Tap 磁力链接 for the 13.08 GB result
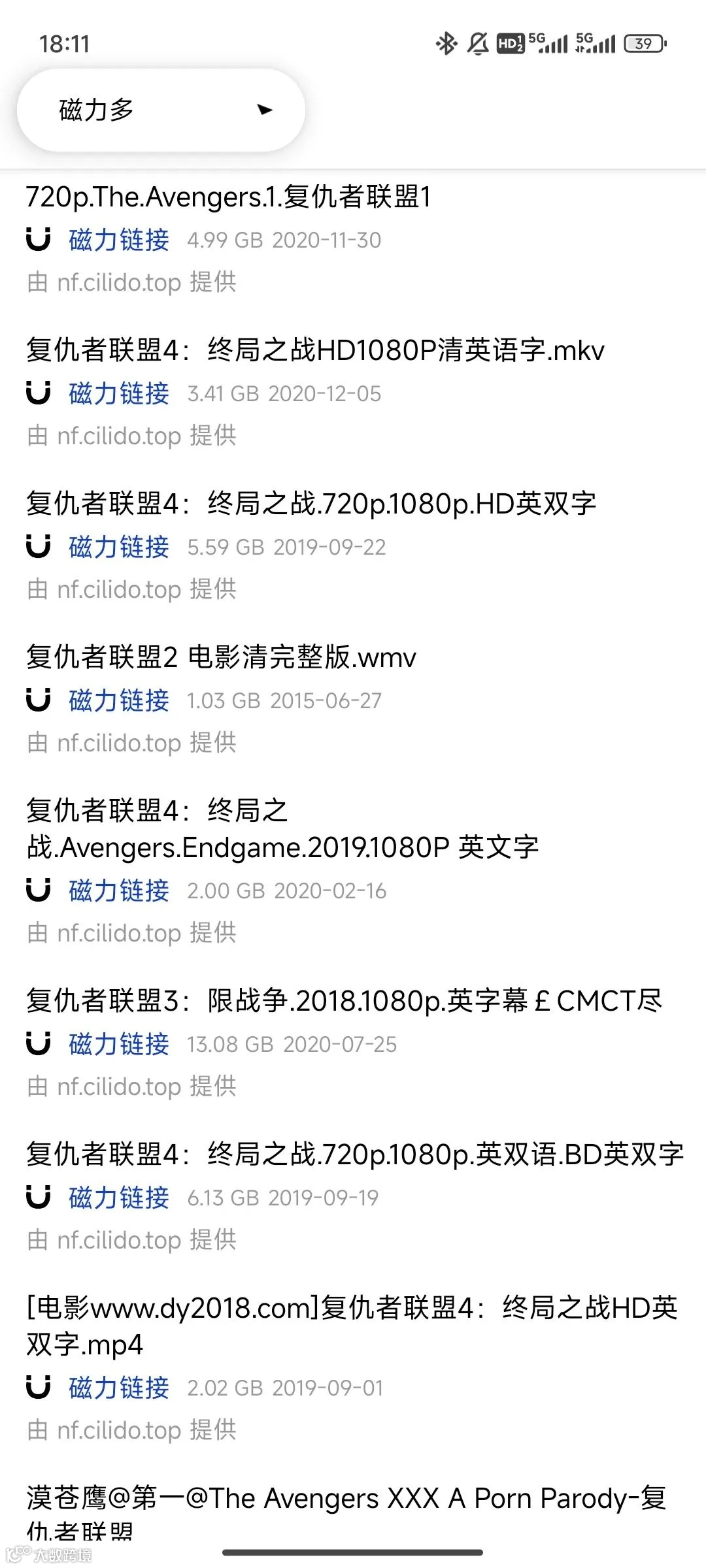This screenshot has height=1568, width=706. [x=118, y=1044]
